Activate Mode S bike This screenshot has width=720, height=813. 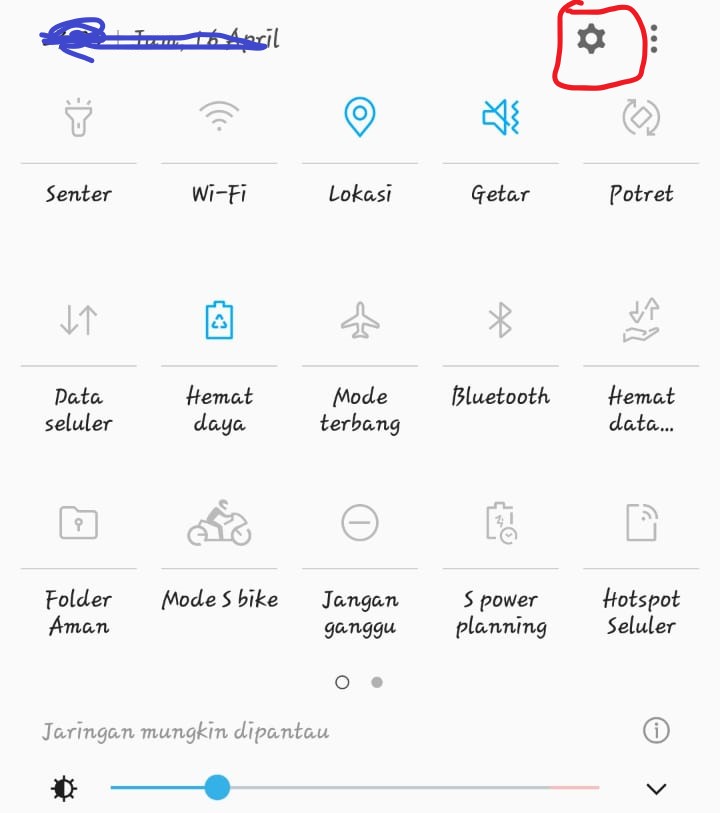219,523
